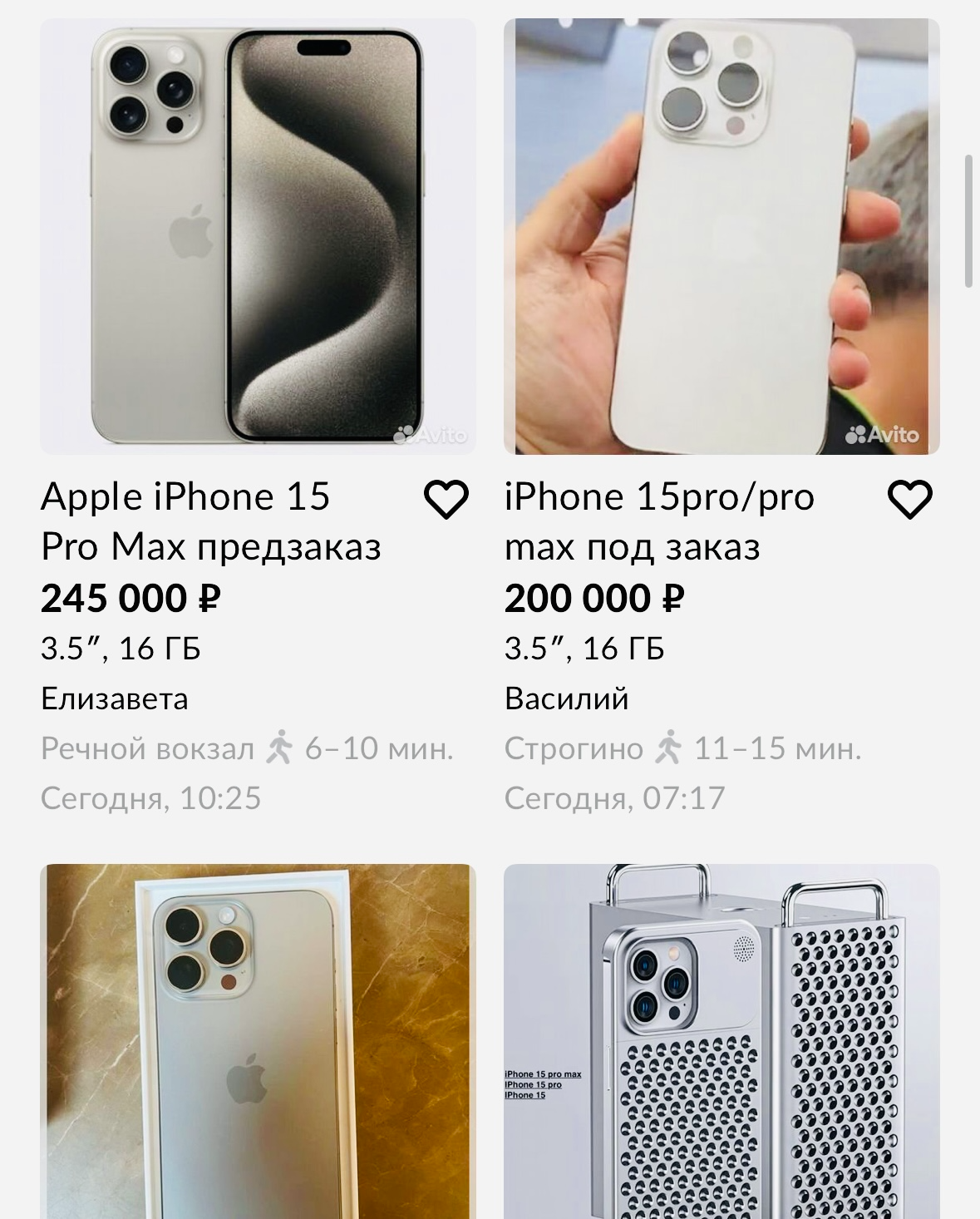980x1219 pixels.
Task: Favorite the Apple iPhone 15 Pro Max предзаказ listing
Action: click(446, 500)
